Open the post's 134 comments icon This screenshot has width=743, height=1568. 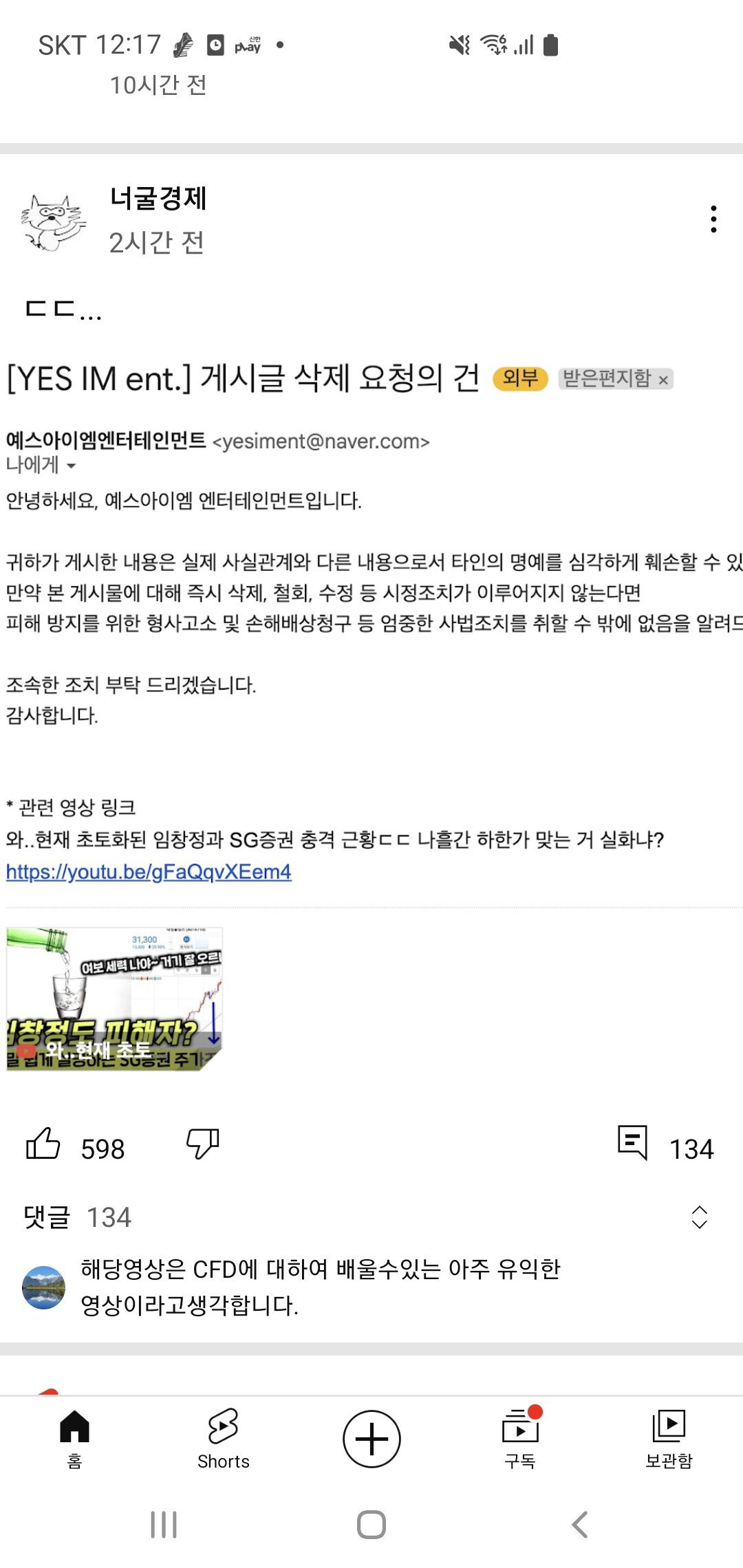point(633,1143)
